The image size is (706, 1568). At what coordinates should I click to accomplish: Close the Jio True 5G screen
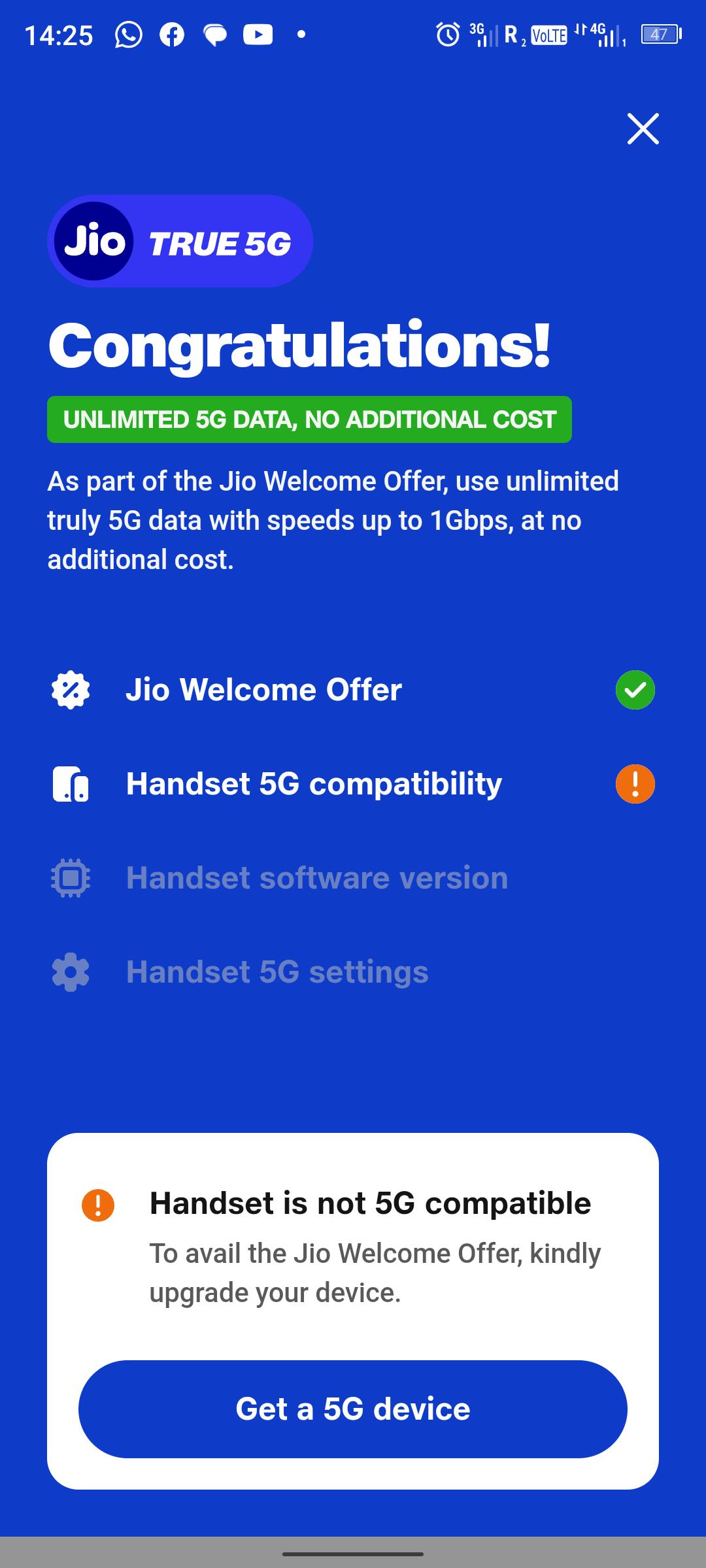pyautogui.click(x=643, y=129)
